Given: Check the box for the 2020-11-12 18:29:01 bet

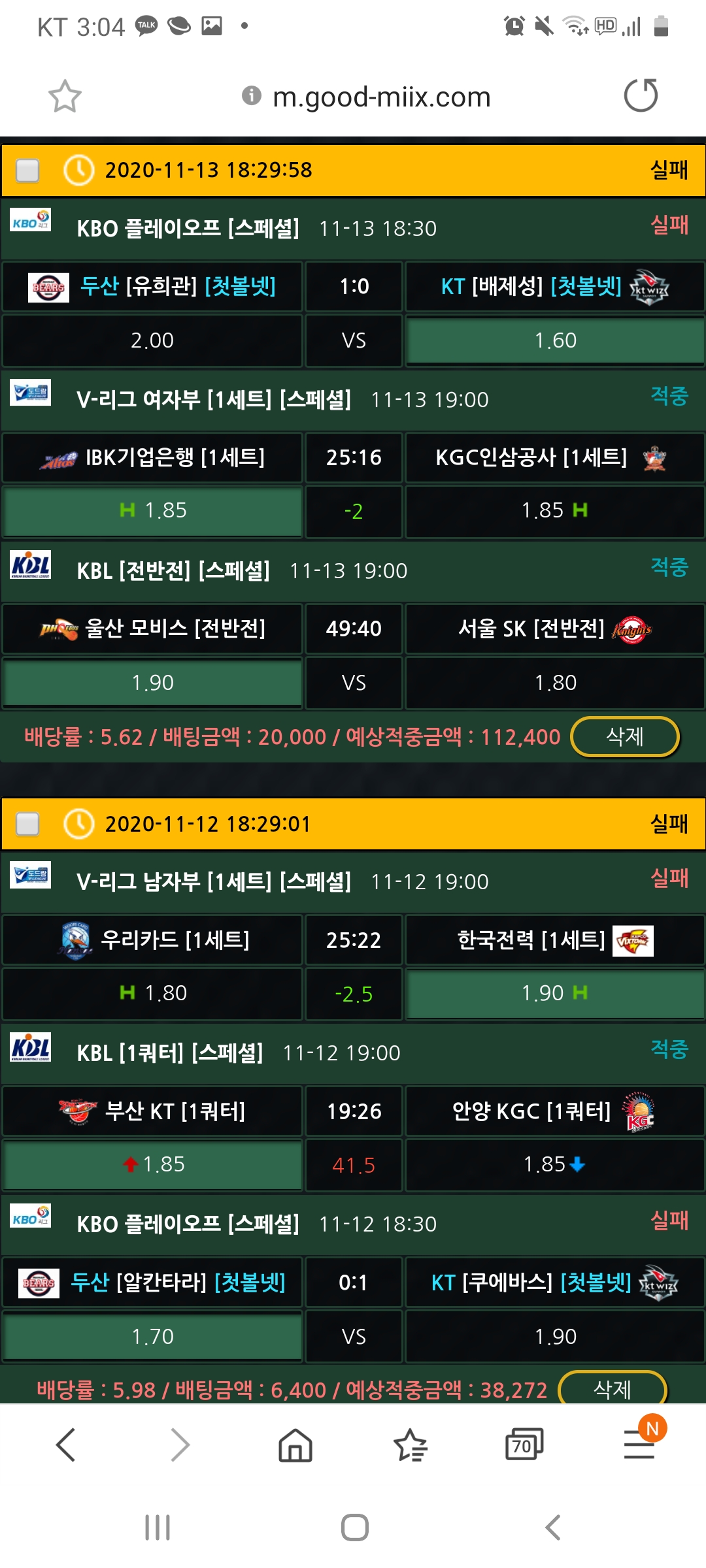Looking at the screenshot, I should point(27,824).
